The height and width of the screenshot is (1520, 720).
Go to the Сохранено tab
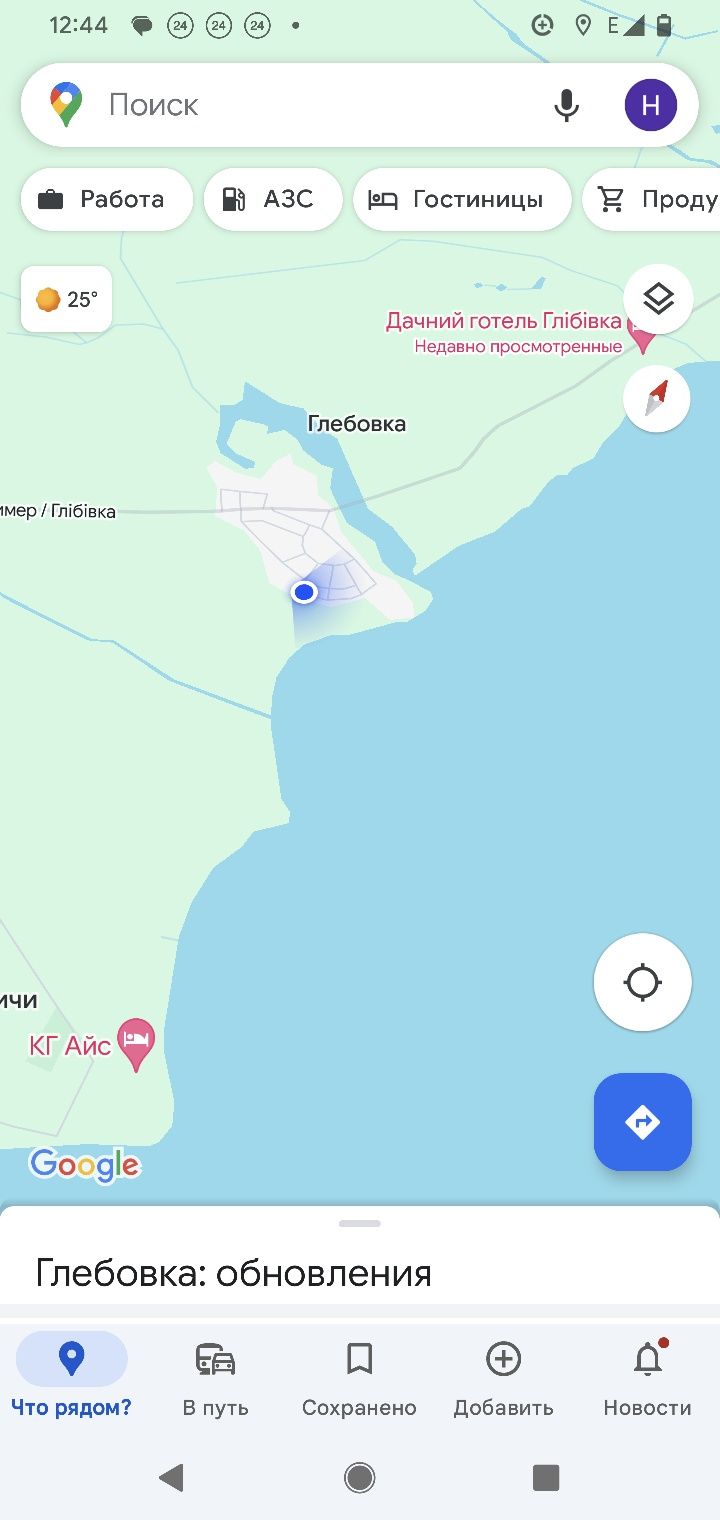(x=359, y=1379)
